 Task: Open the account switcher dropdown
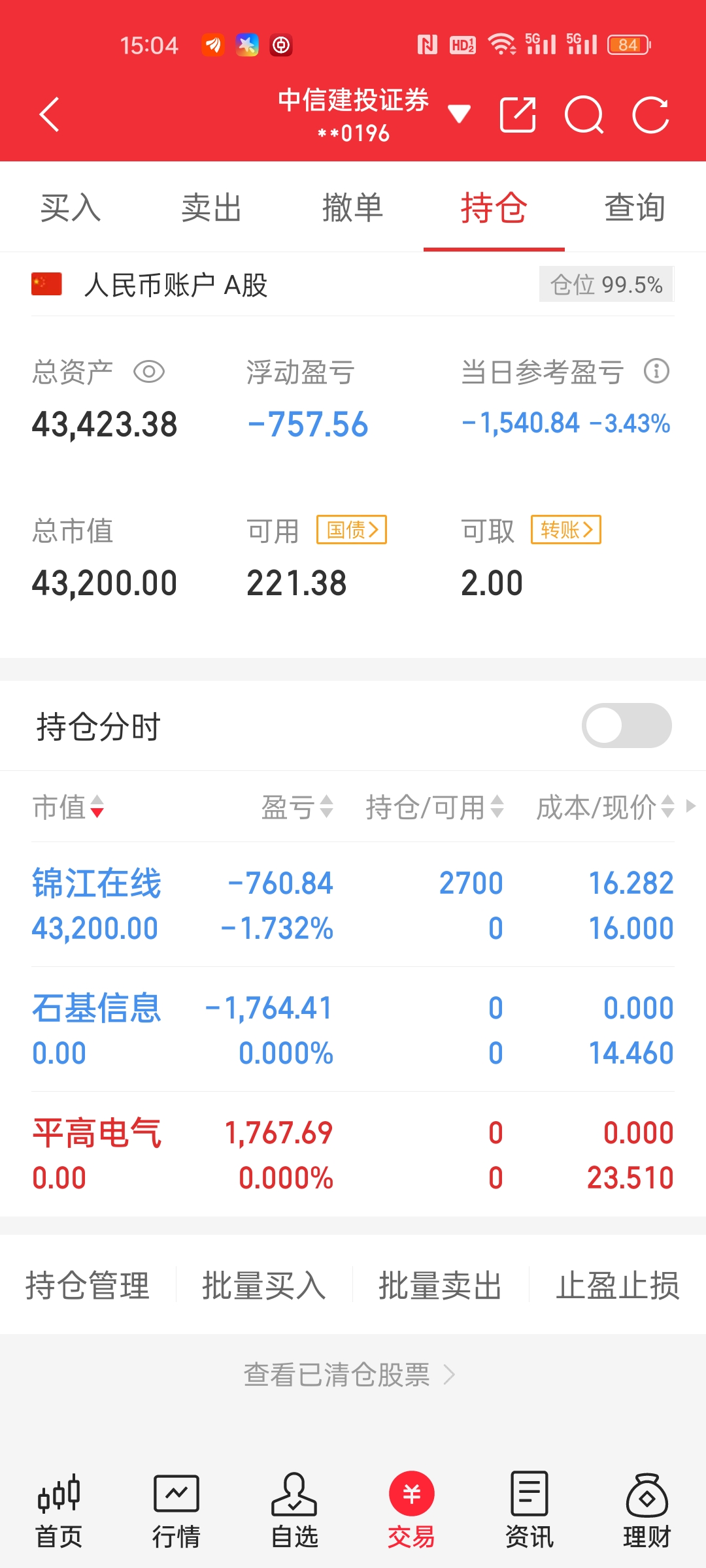pyautogui.click(x=459, y=114)
